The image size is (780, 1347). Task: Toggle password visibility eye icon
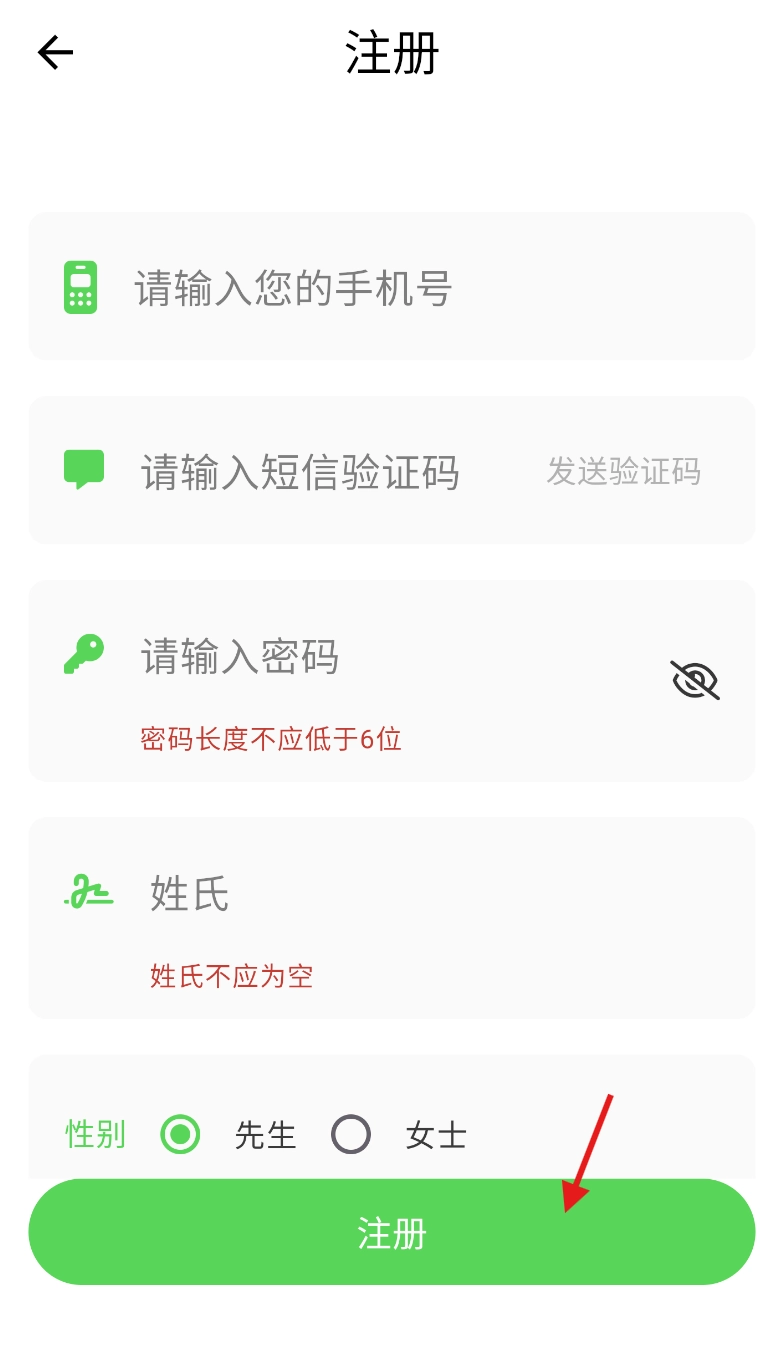[x=695, y=680]
